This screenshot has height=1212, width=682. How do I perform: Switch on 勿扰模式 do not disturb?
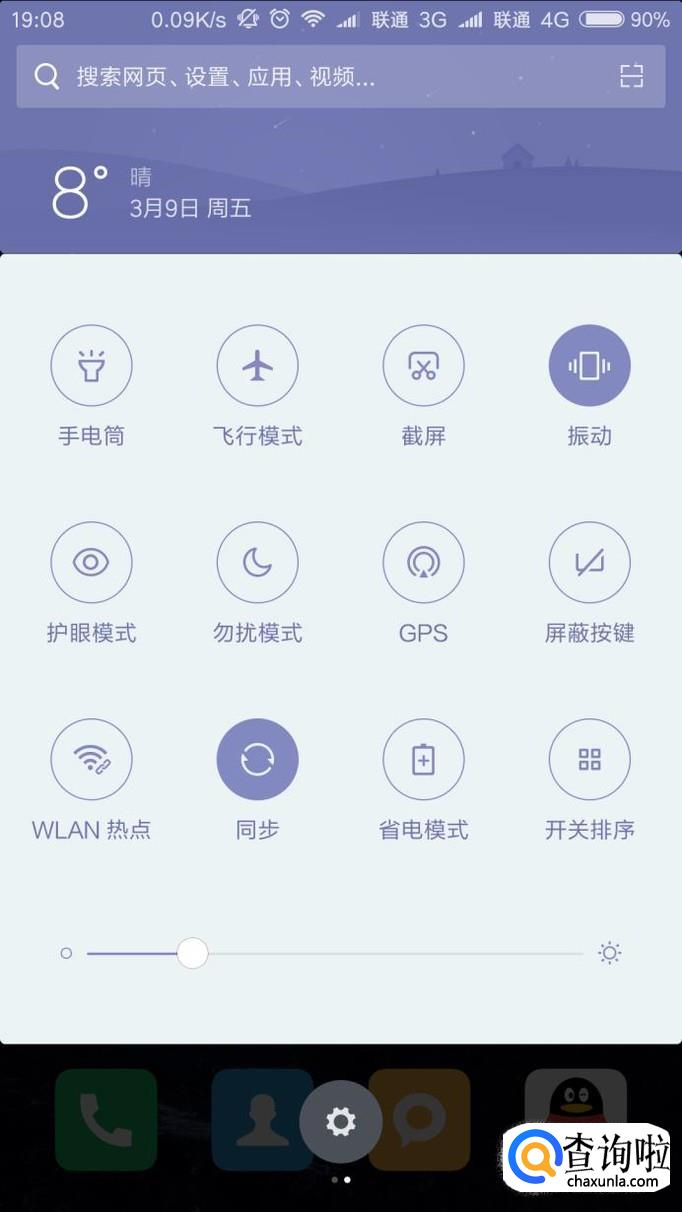257,563
